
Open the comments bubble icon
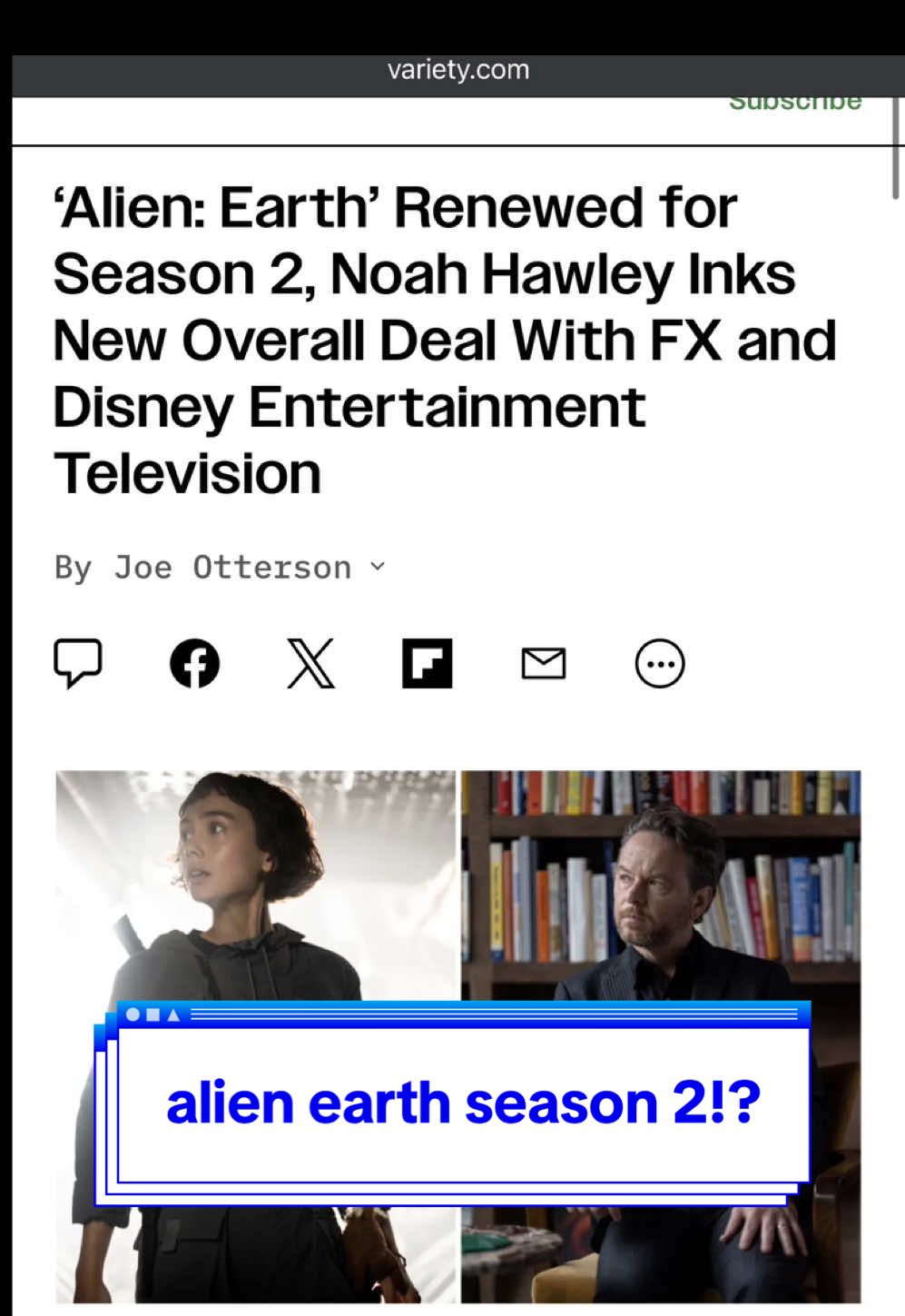click(80, 664)
